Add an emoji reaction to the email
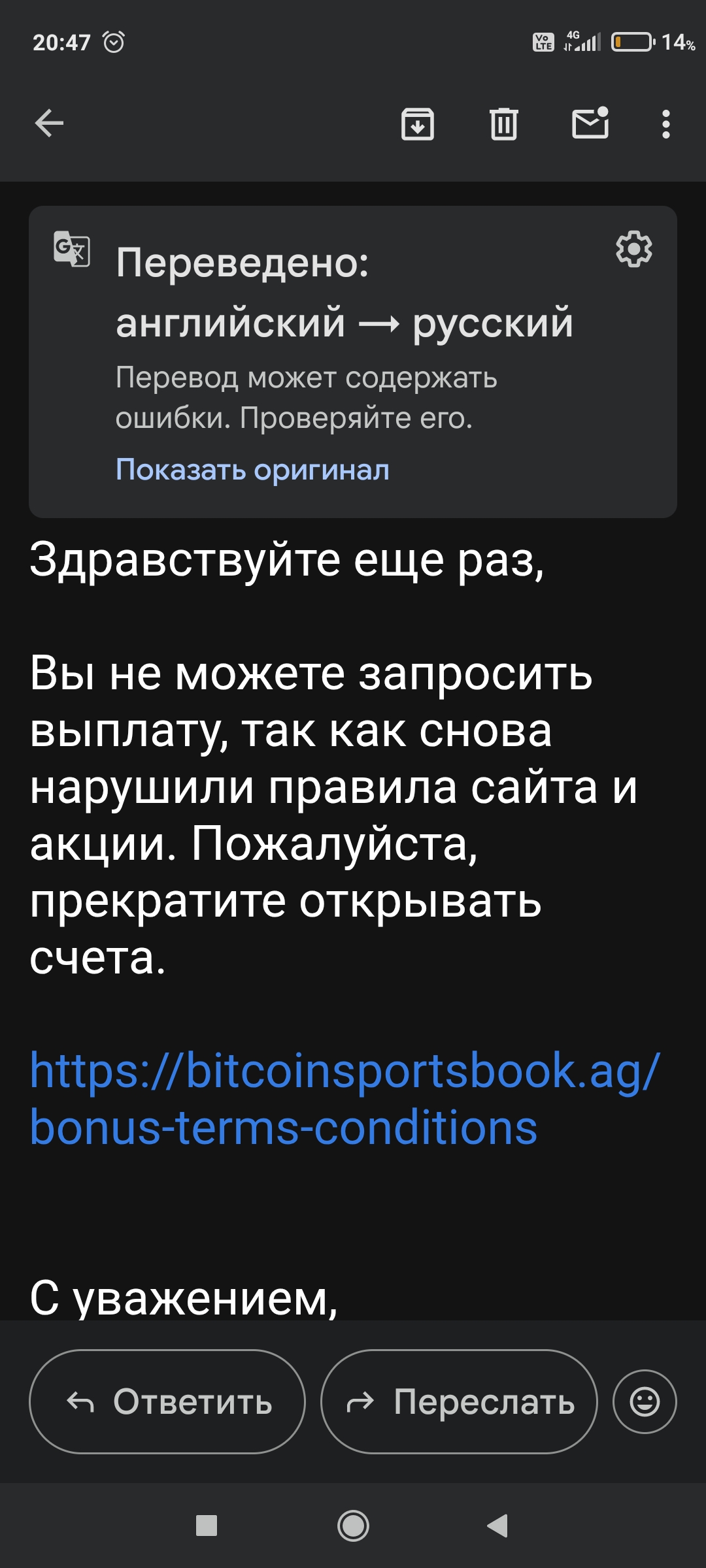 [645, 1401]
